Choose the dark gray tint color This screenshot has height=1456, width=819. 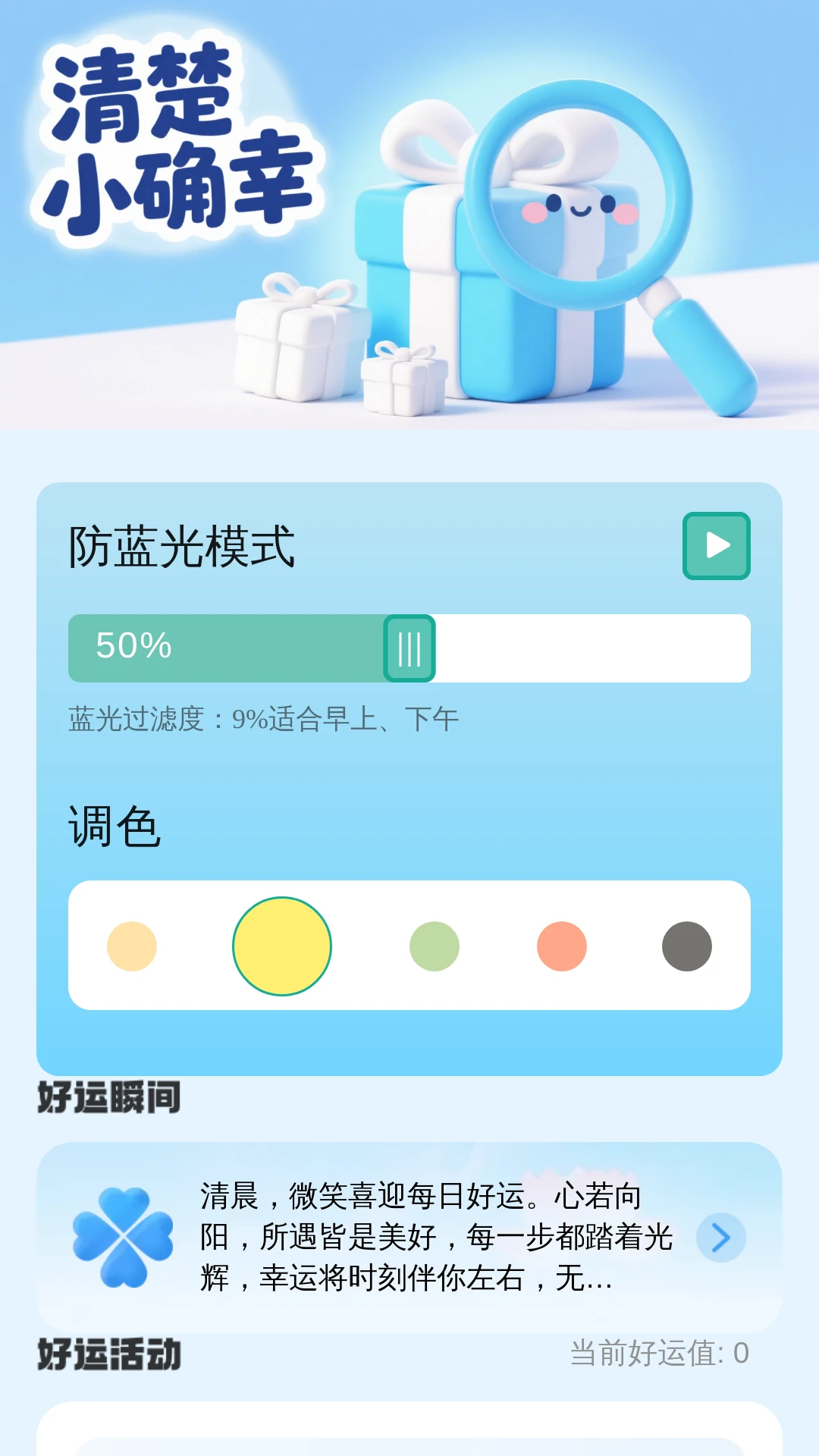tap(687, 946)
